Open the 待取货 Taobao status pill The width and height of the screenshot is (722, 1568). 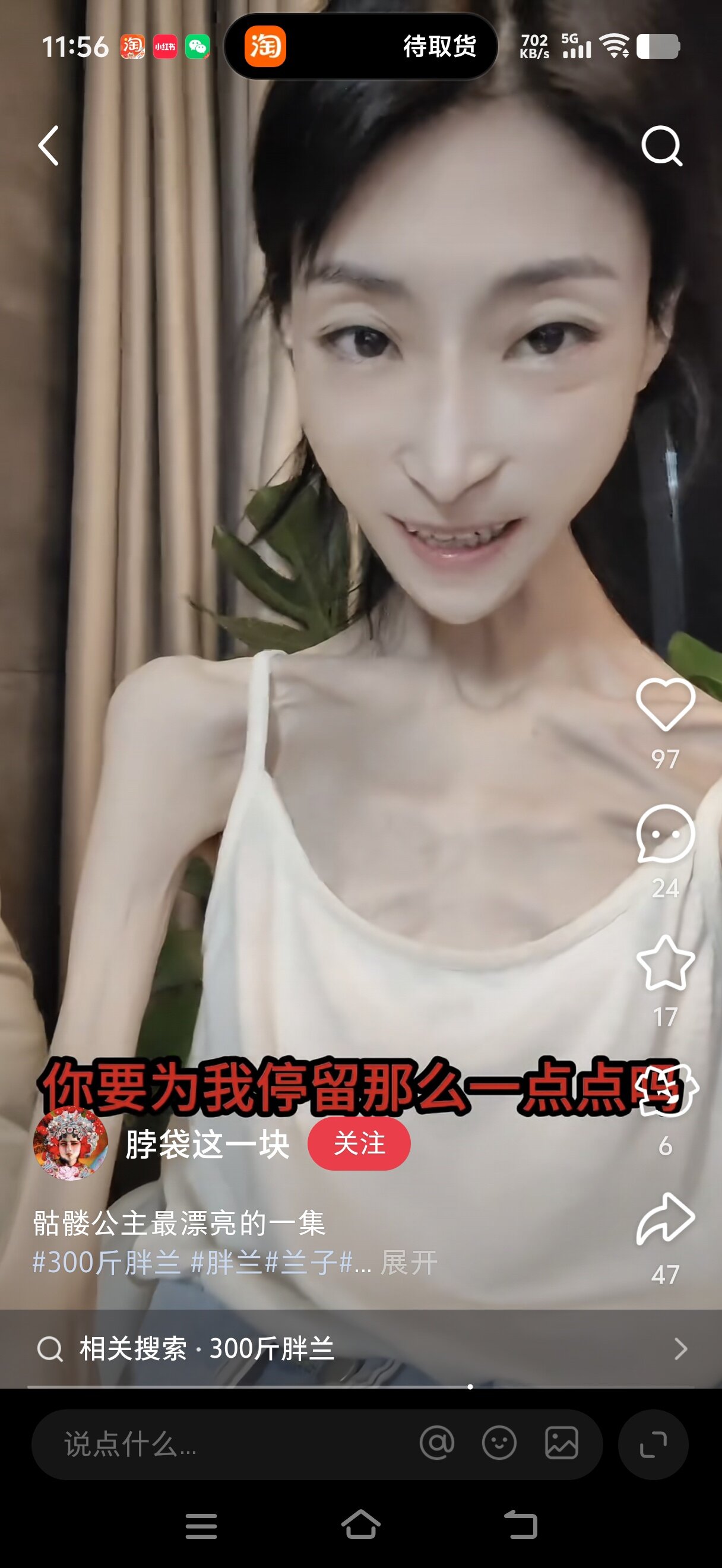[x=360, y=46]
